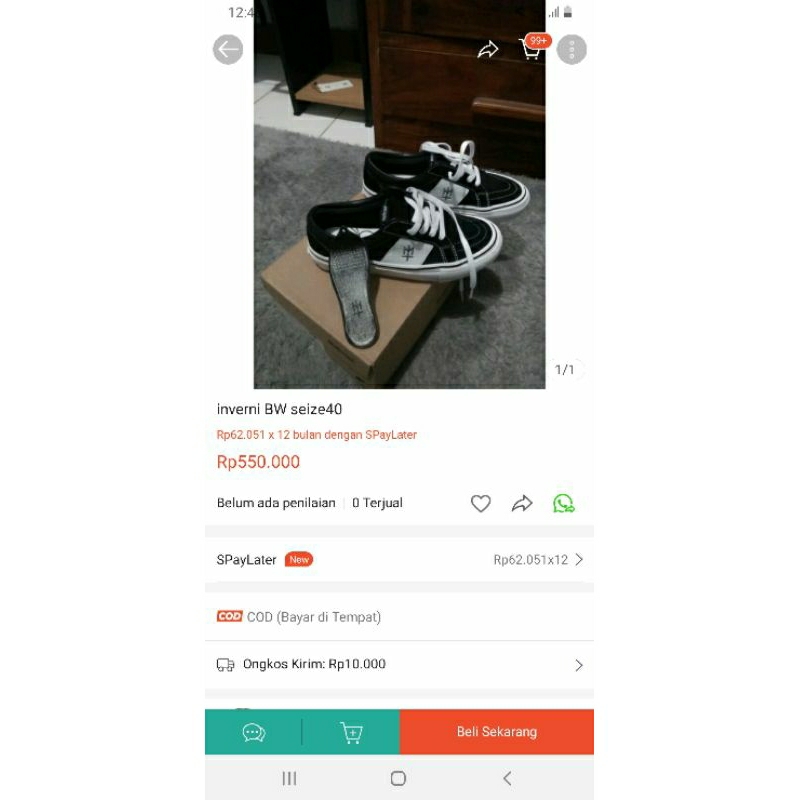Expand the Ongkos Kirim shipping cost row

pos(400,664)
